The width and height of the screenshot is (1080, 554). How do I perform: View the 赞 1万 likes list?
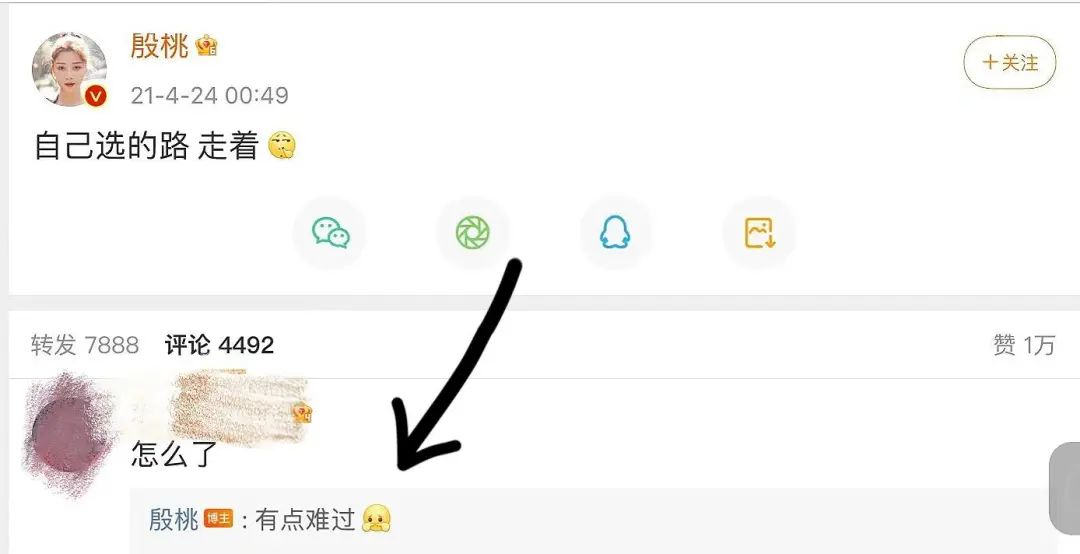coord(1023,346)
